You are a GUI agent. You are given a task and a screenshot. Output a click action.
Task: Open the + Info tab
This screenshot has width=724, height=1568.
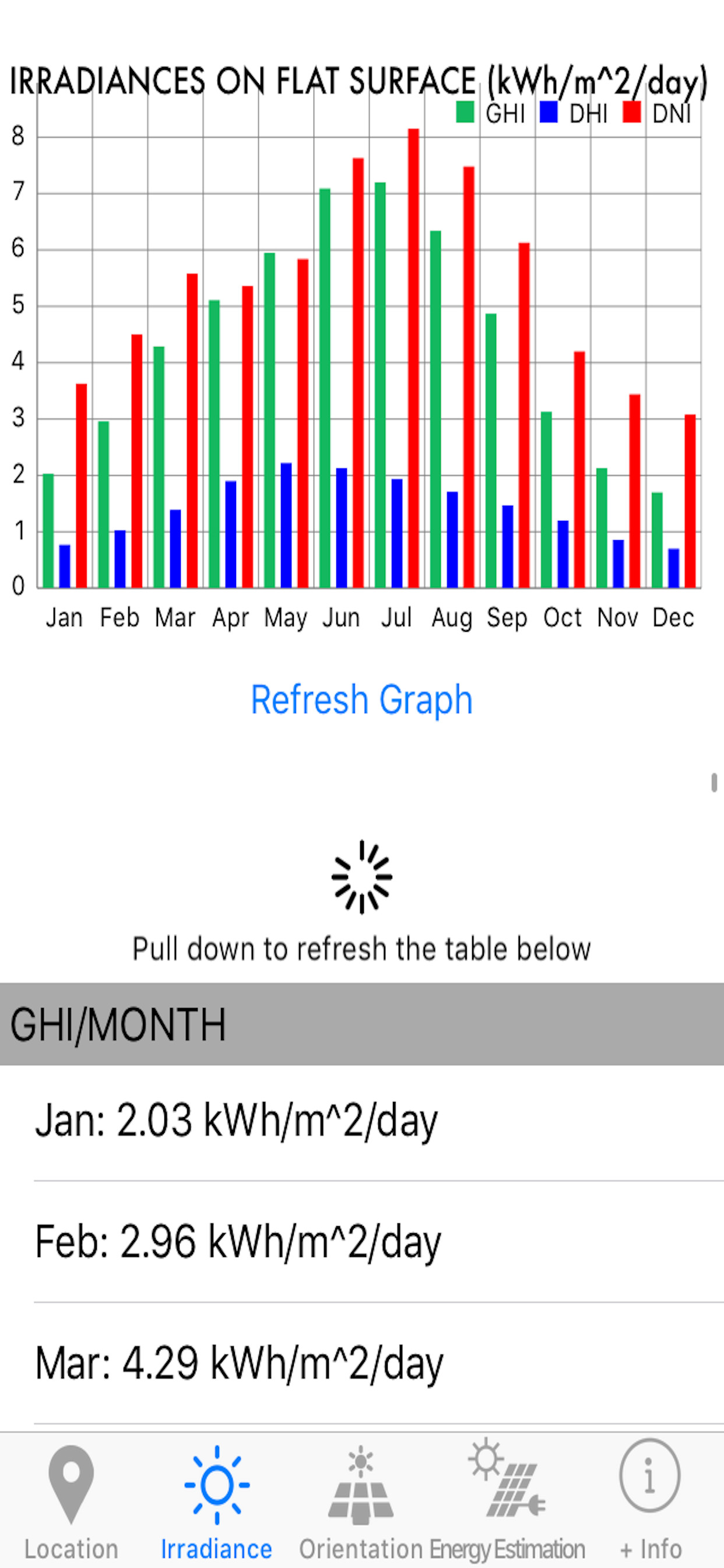pyautogui.click(x=651, y=1500)
